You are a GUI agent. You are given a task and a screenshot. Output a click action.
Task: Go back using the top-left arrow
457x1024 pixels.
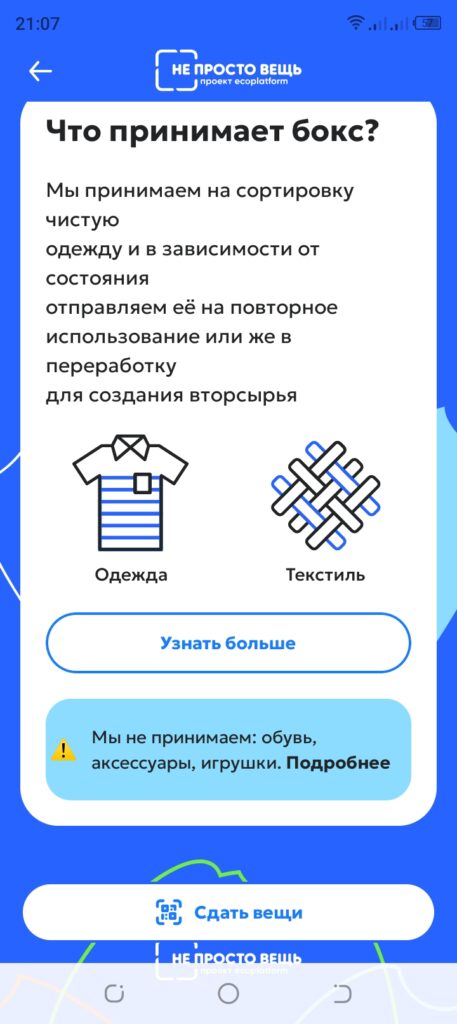click(x=40, y=71)
